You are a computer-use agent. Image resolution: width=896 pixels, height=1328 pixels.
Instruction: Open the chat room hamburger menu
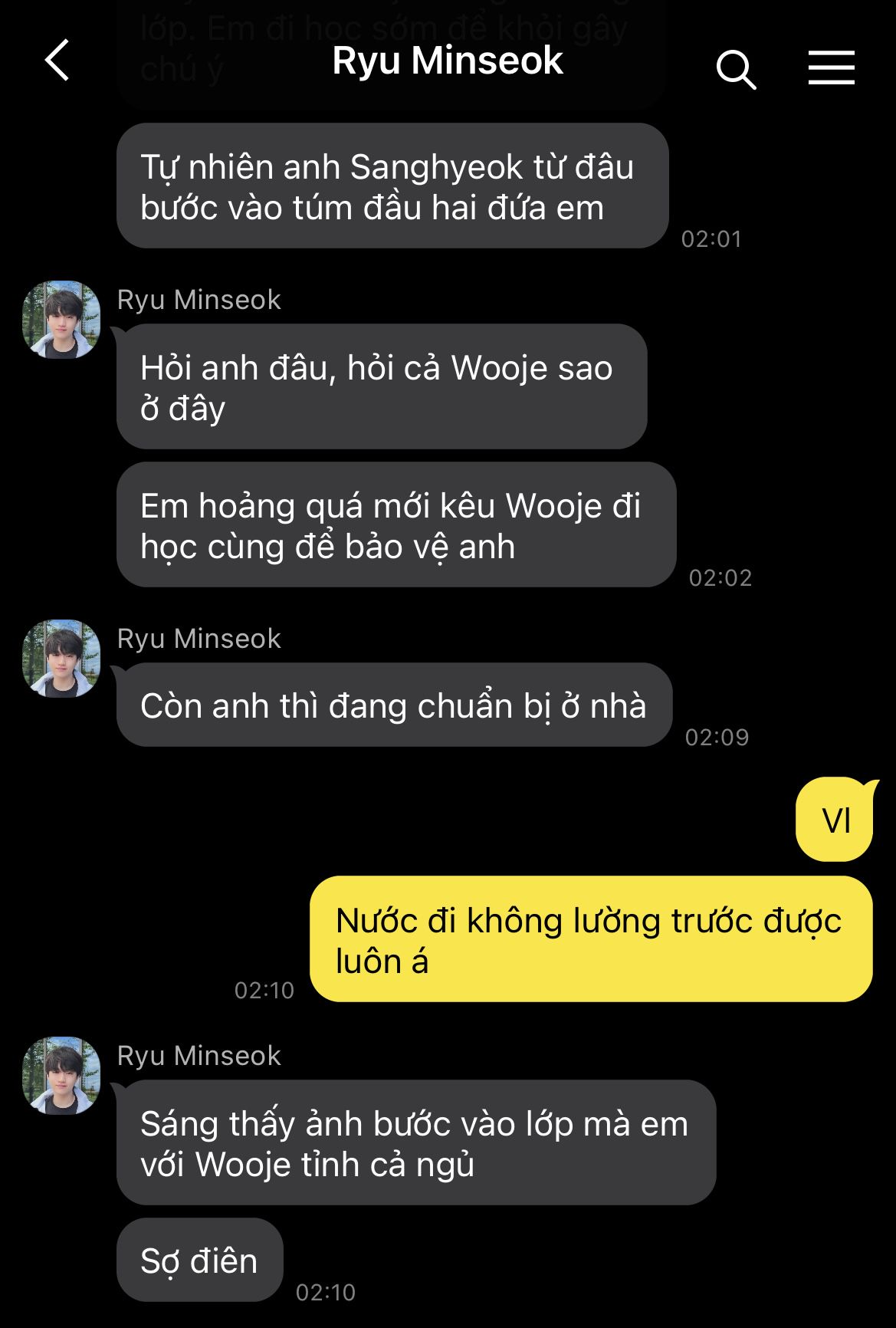point(831,67)
